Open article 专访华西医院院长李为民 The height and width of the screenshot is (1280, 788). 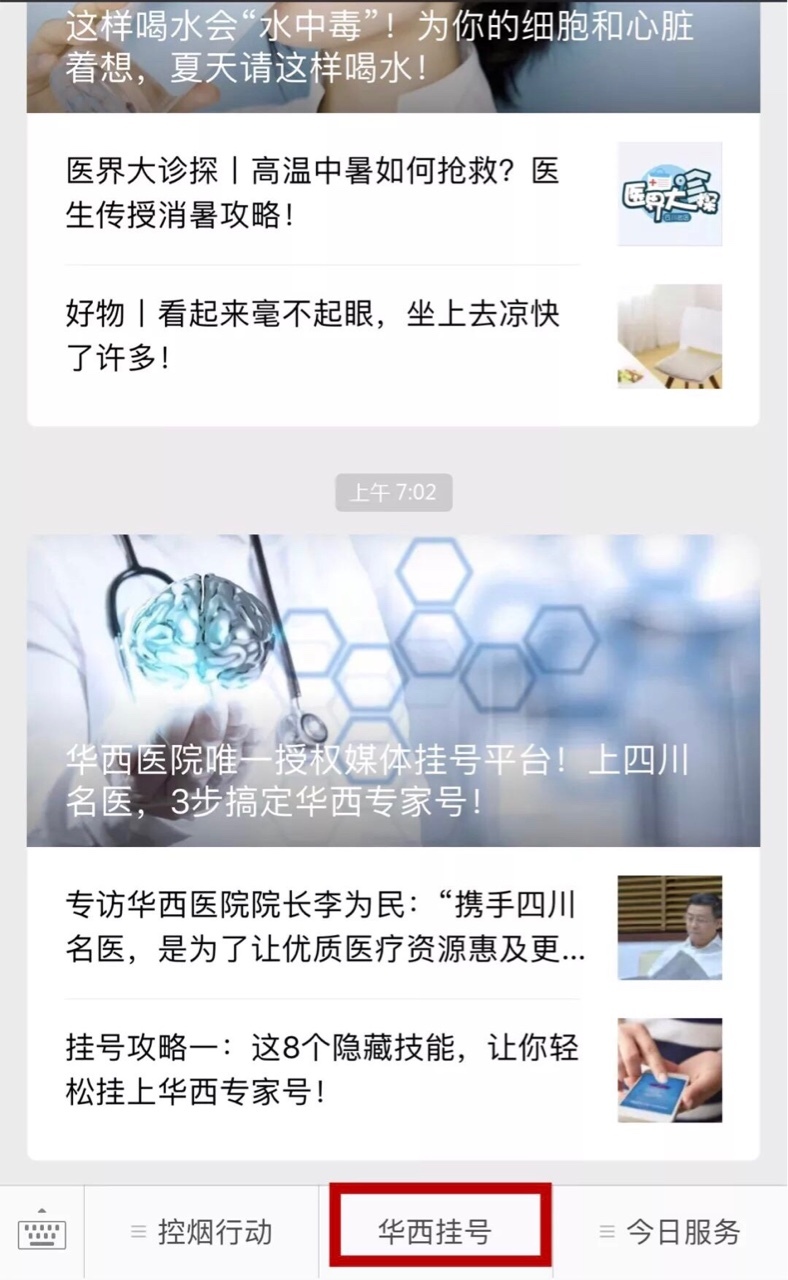(x=393, y=927)
